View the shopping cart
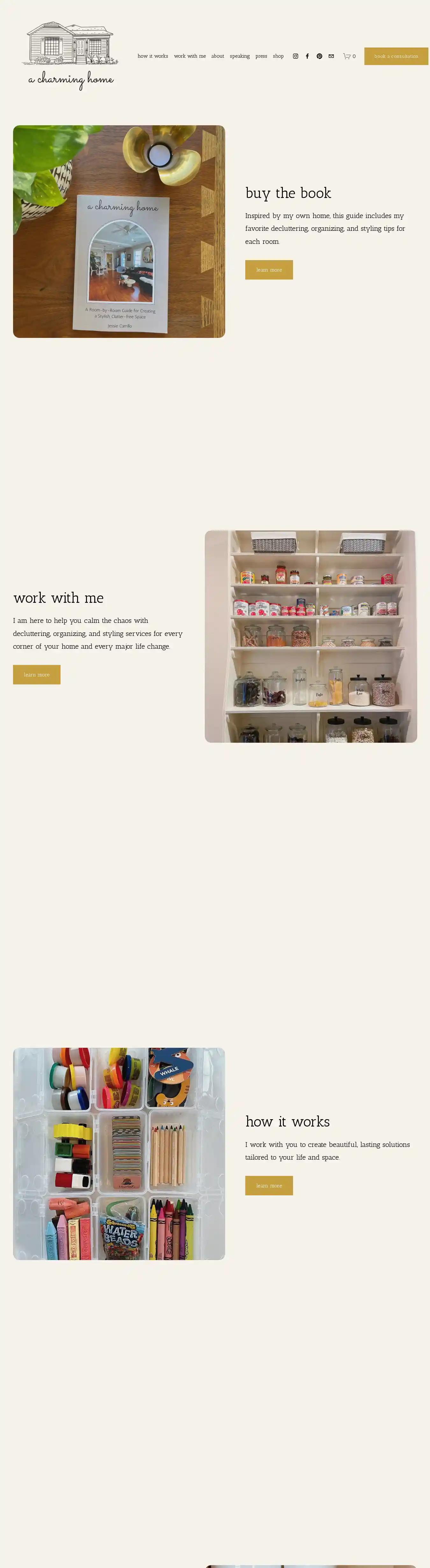This screenshot has width=430, height=1568. (349, 56)
